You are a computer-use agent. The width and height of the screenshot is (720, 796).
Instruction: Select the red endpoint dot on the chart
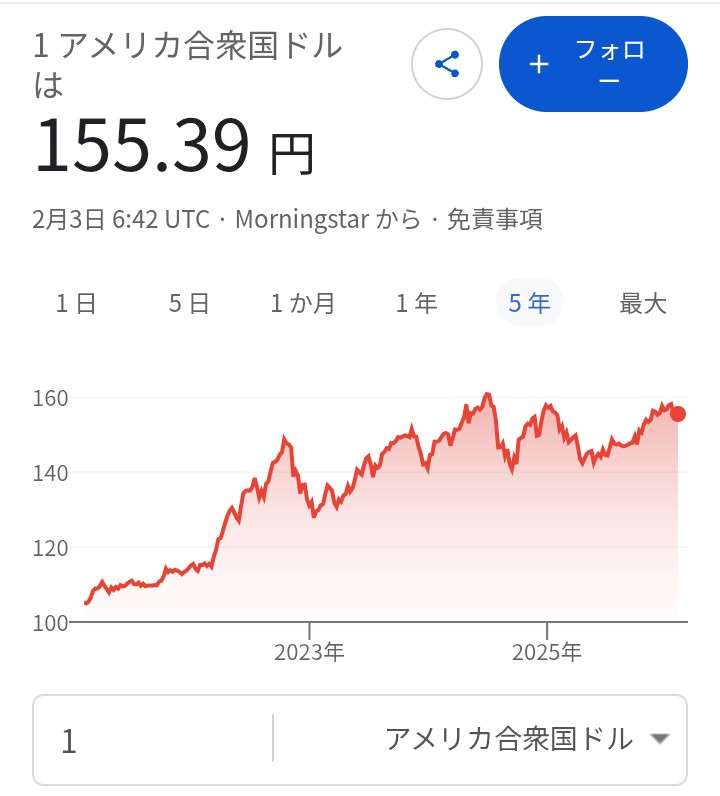point(676,412)
